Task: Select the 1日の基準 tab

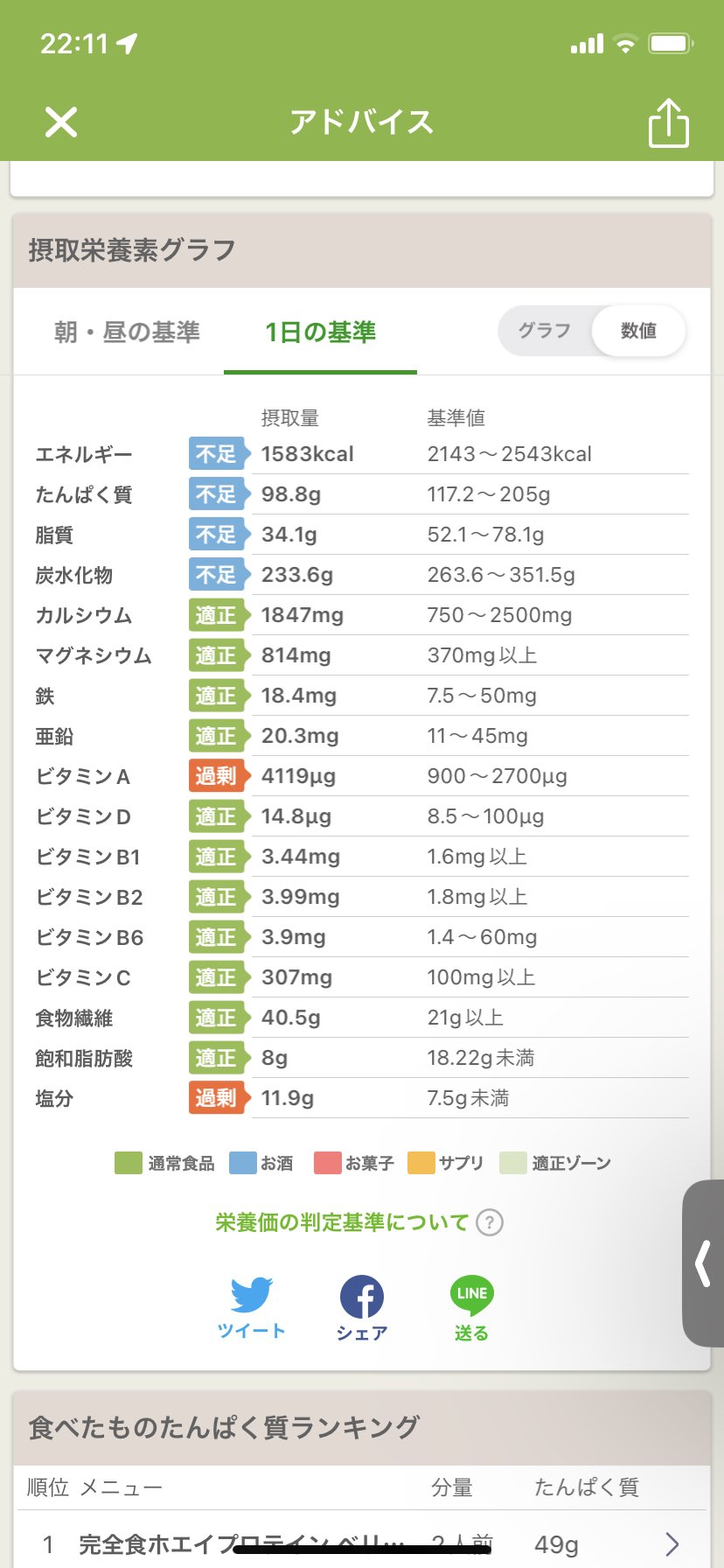Action: coord(320,332)
